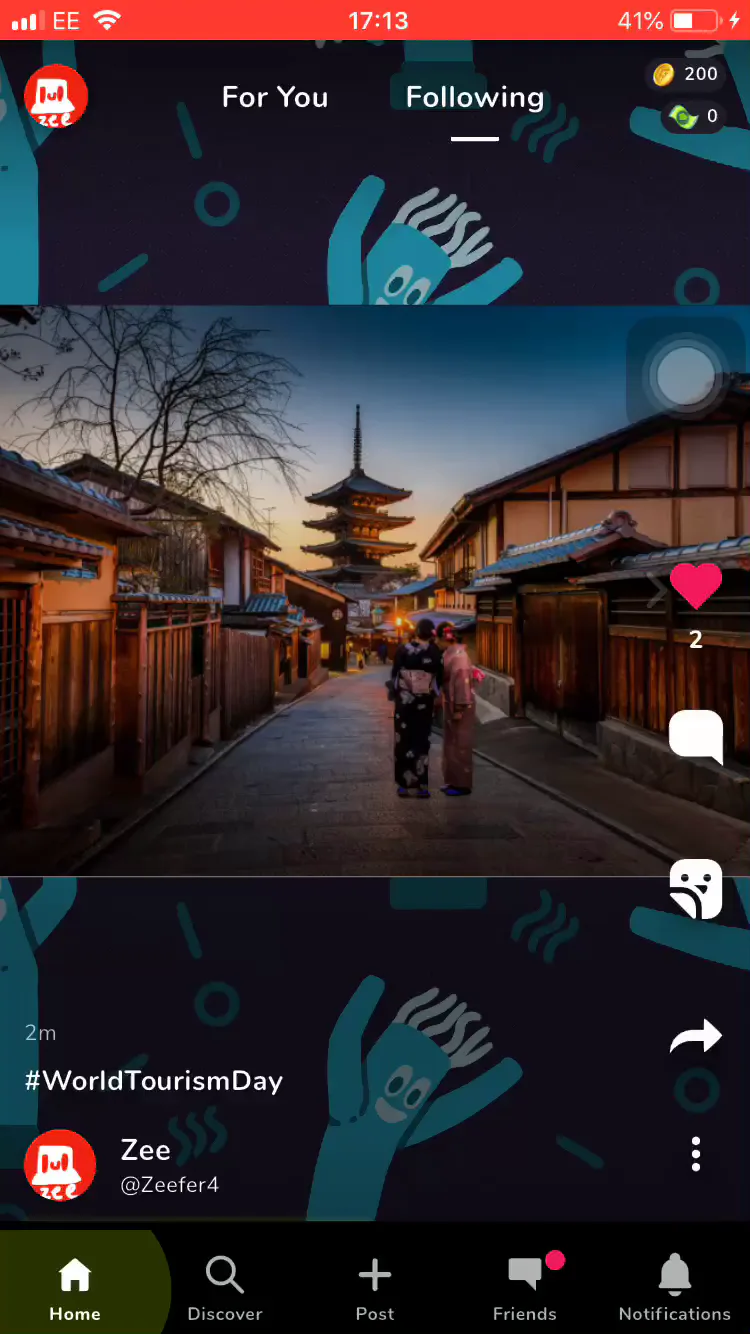Select the Following tab
The height and width of the screenshot is (1334, 750).
point(475,97)
